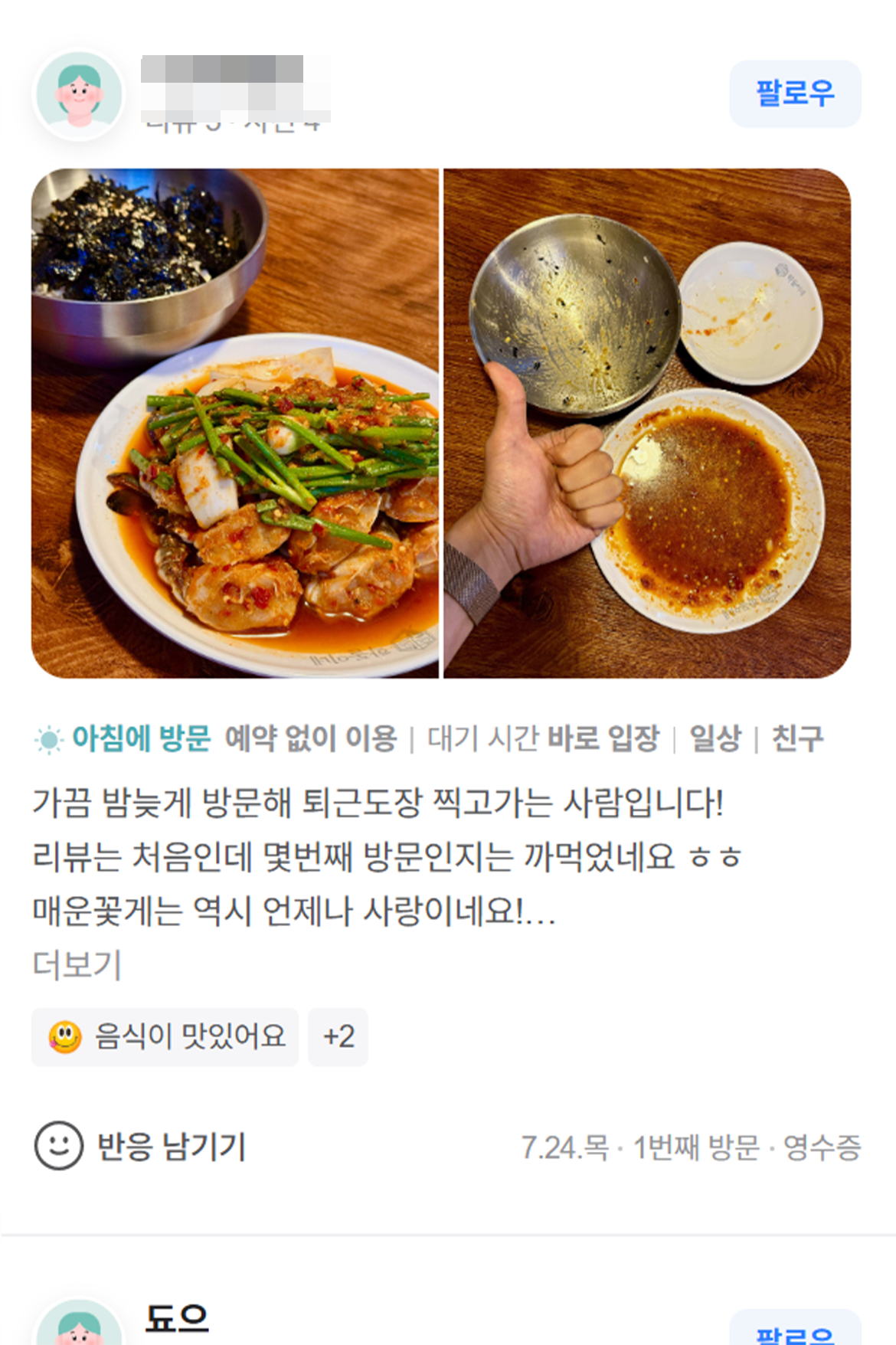
Task: Tap the 음식이 맛있어요 keyword chip
Action: [165, 1037]
